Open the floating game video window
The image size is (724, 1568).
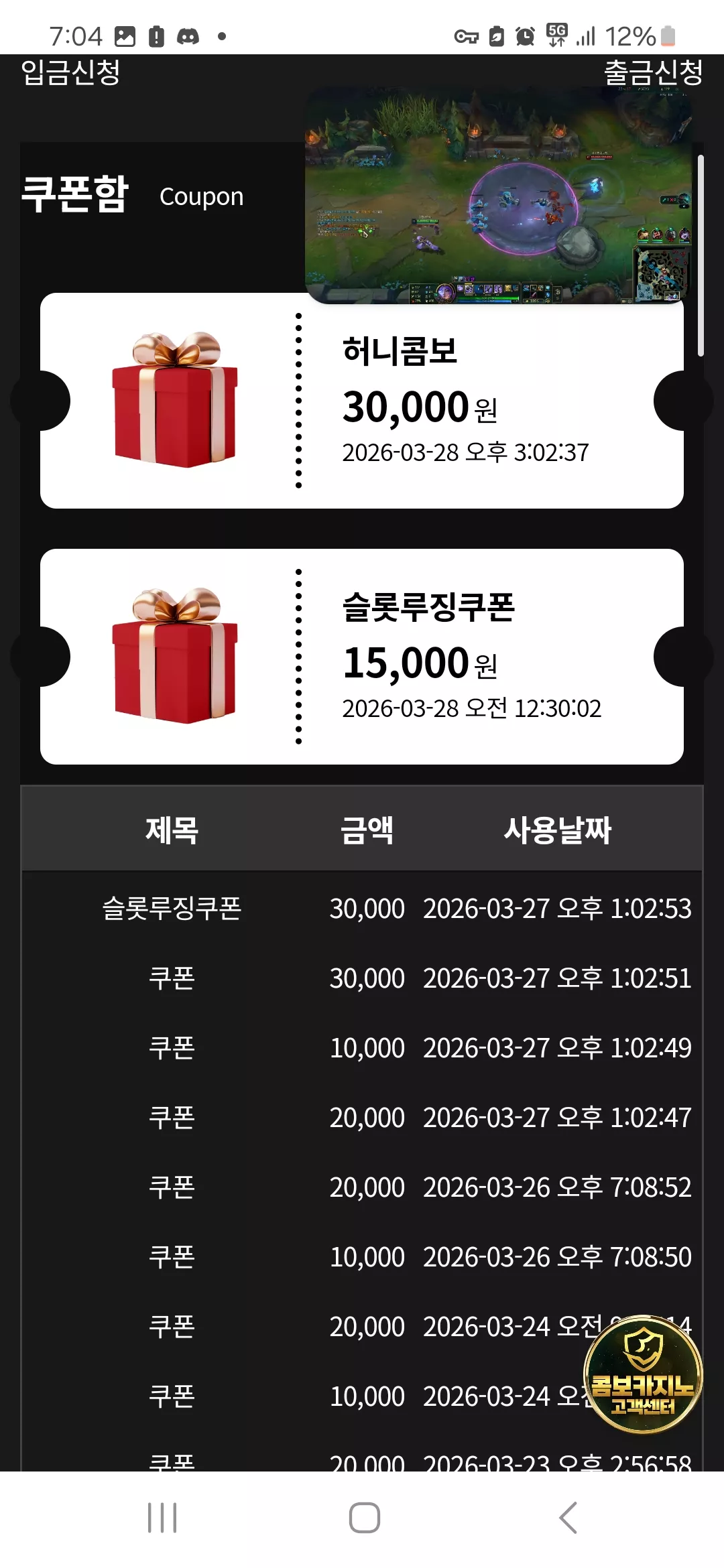pyautogui.click(x=499, y=195)
